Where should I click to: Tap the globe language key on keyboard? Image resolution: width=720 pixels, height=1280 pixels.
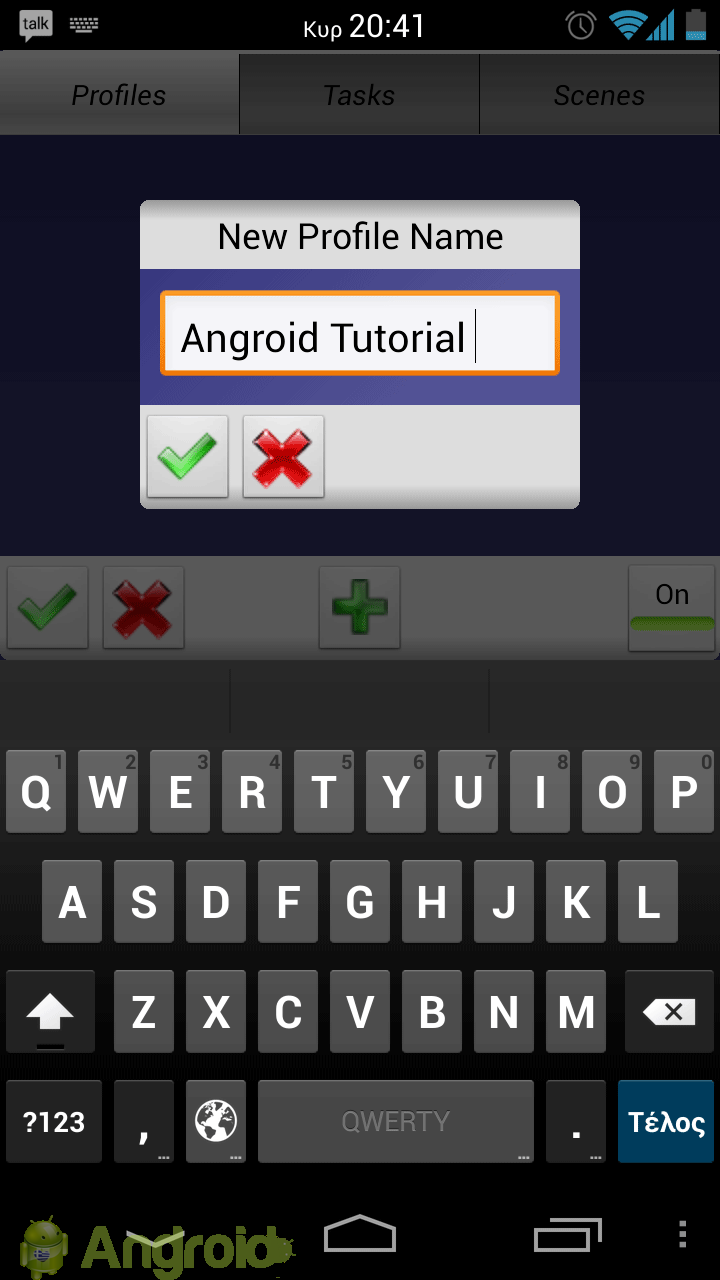(x=216, y=1122)
